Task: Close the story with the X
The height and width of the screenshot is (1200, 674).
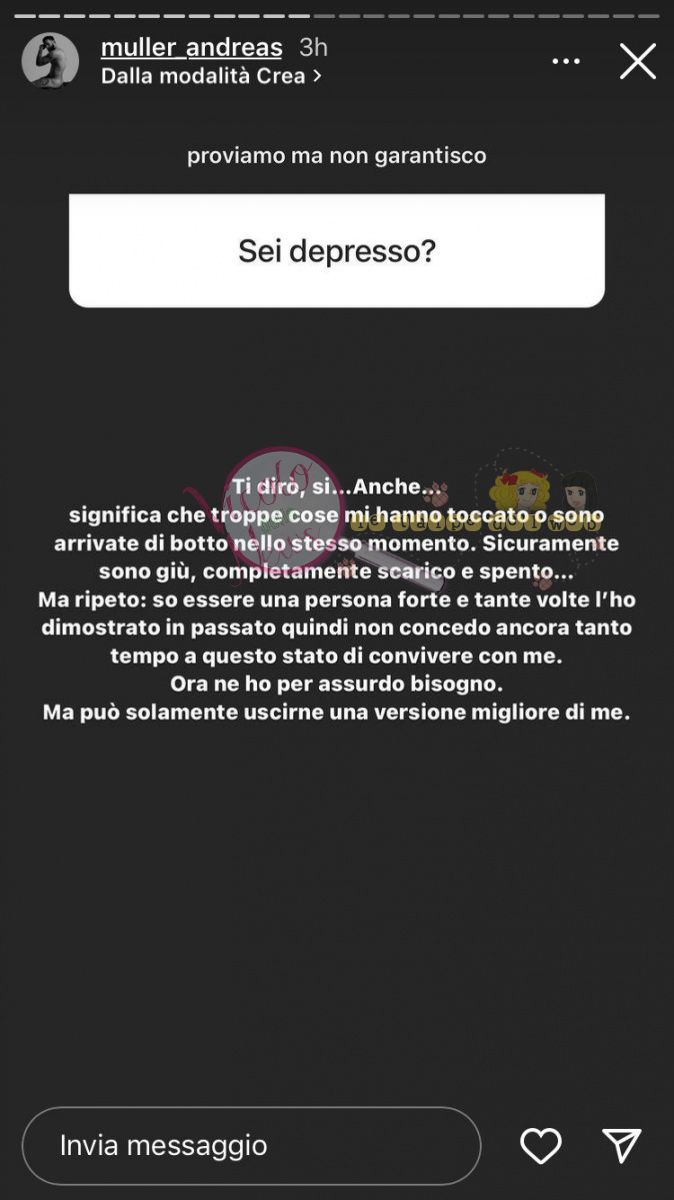Action: (637, 62)
